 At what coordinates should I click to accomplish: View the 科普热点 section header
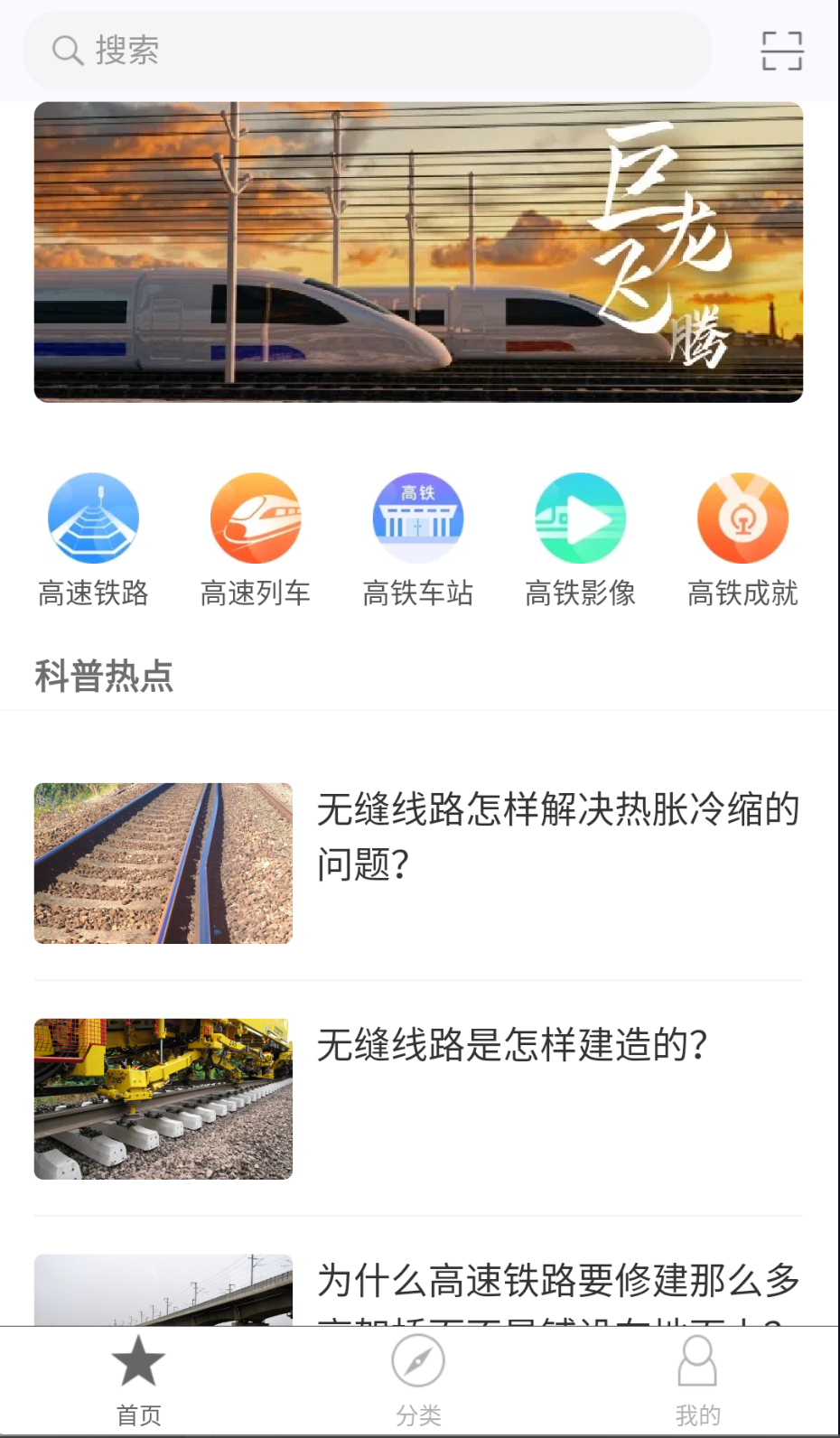[104, 675]
